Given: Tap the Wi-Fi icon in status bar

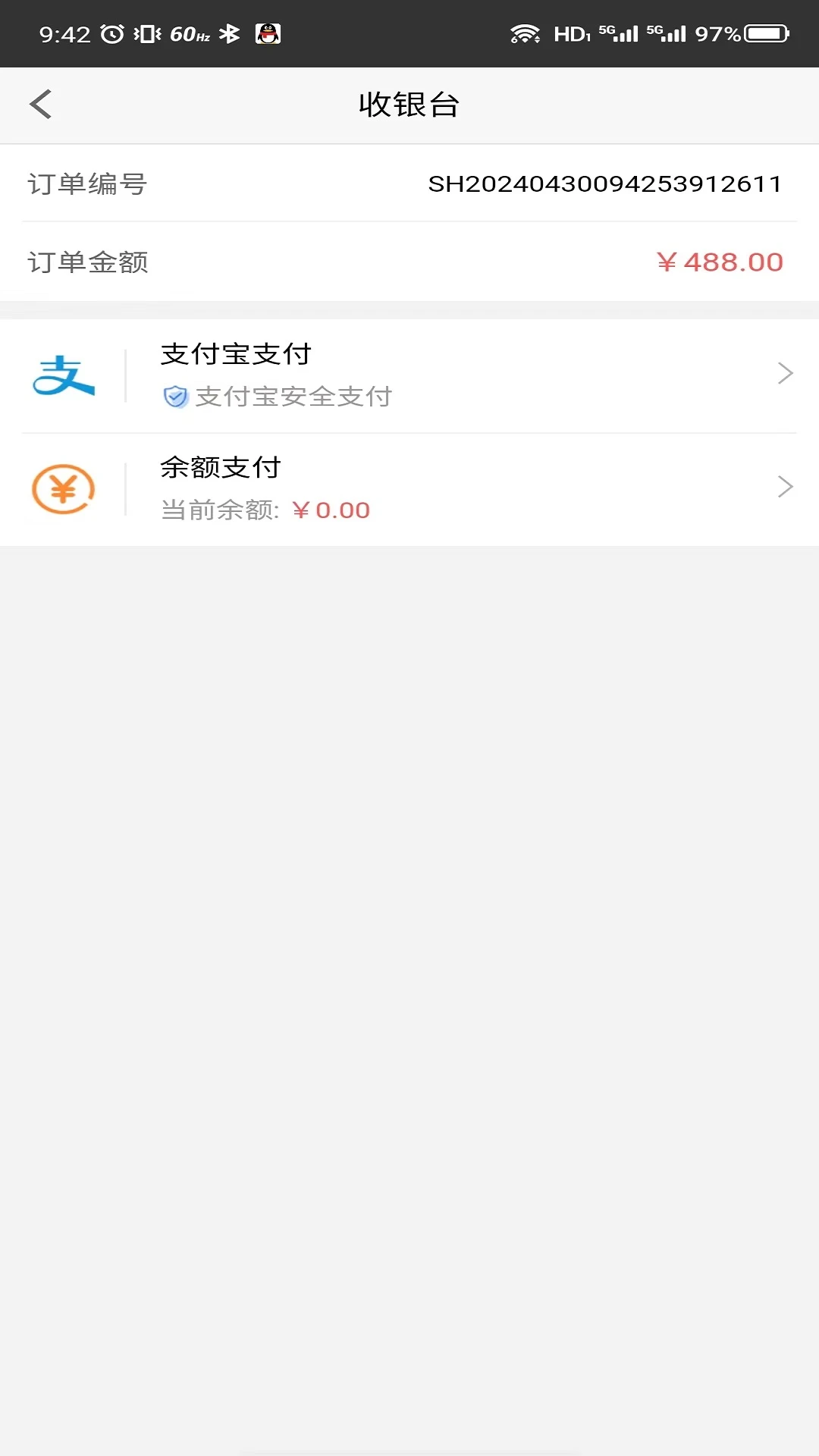Looking at the screenshot, I should (526, 33).
